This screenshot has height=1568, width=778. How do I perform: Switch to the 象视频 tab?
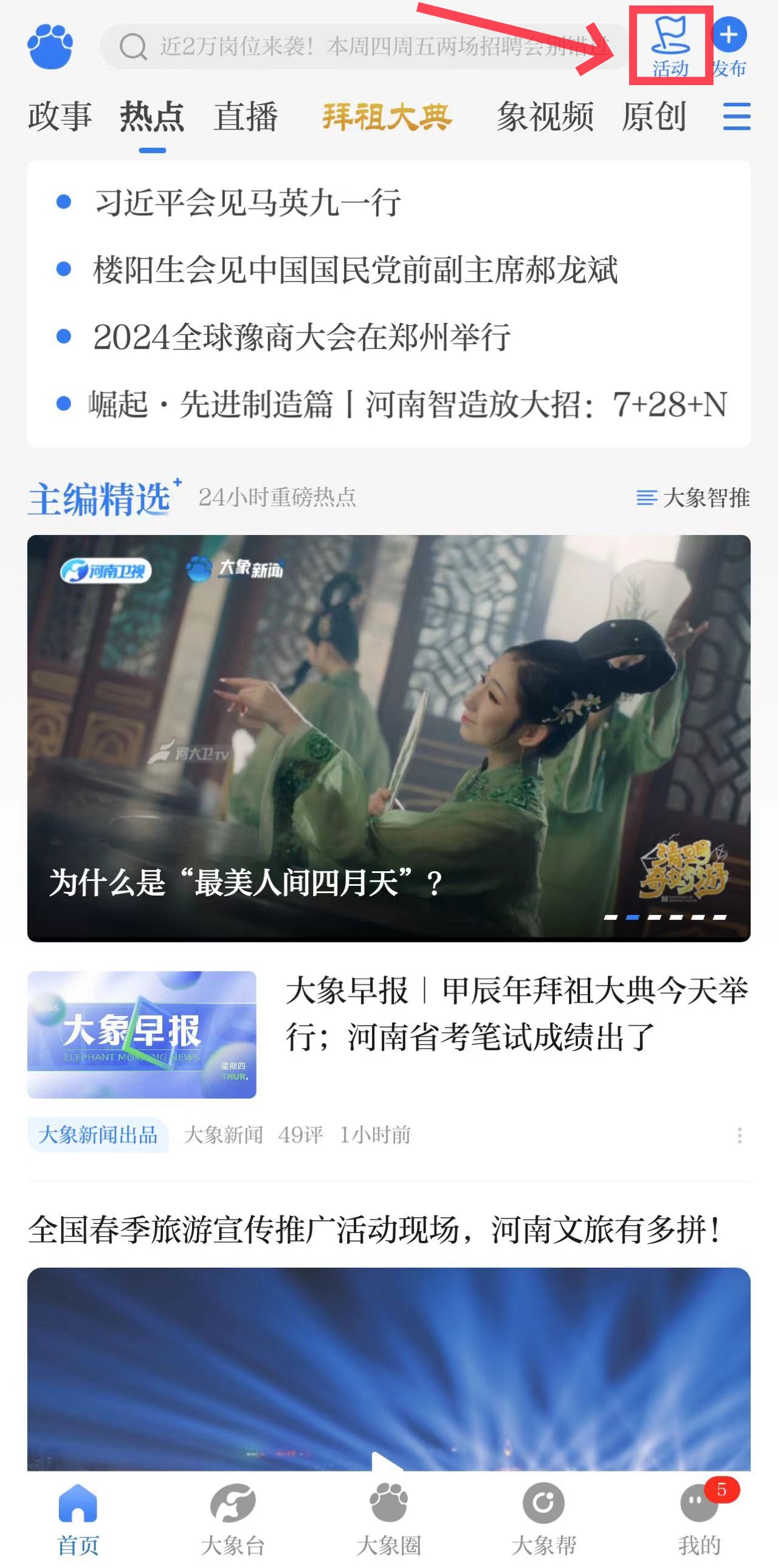[x=545, y=117]
